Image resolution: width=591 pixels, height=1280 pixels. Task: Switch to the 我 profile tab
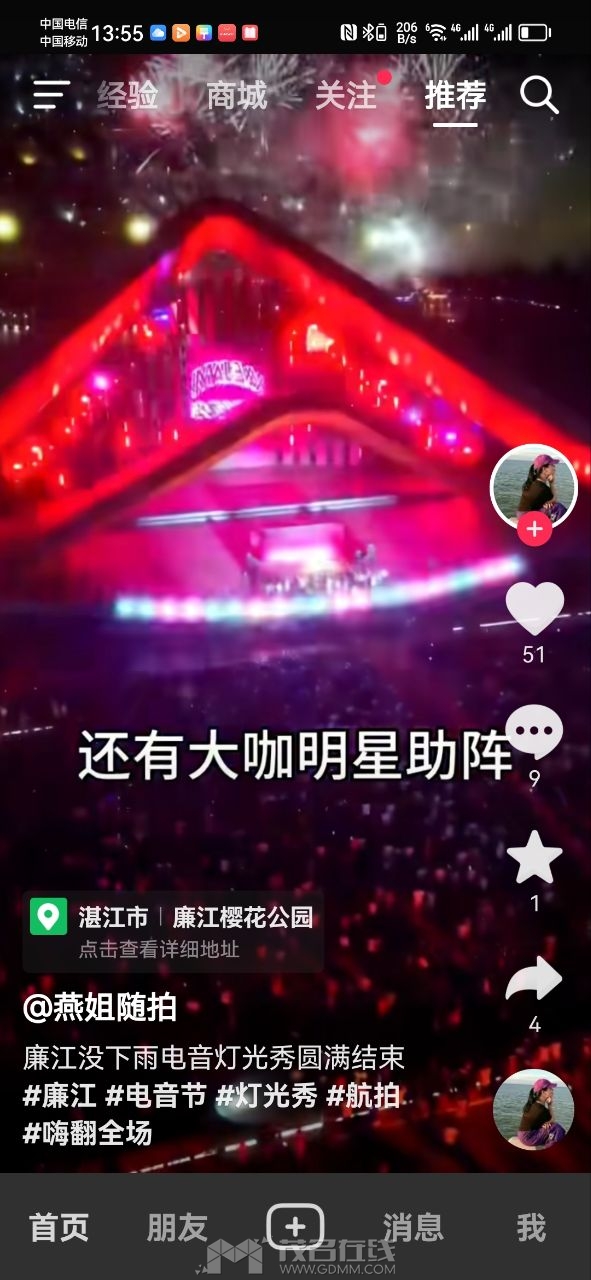click(x=531, y=1227)
